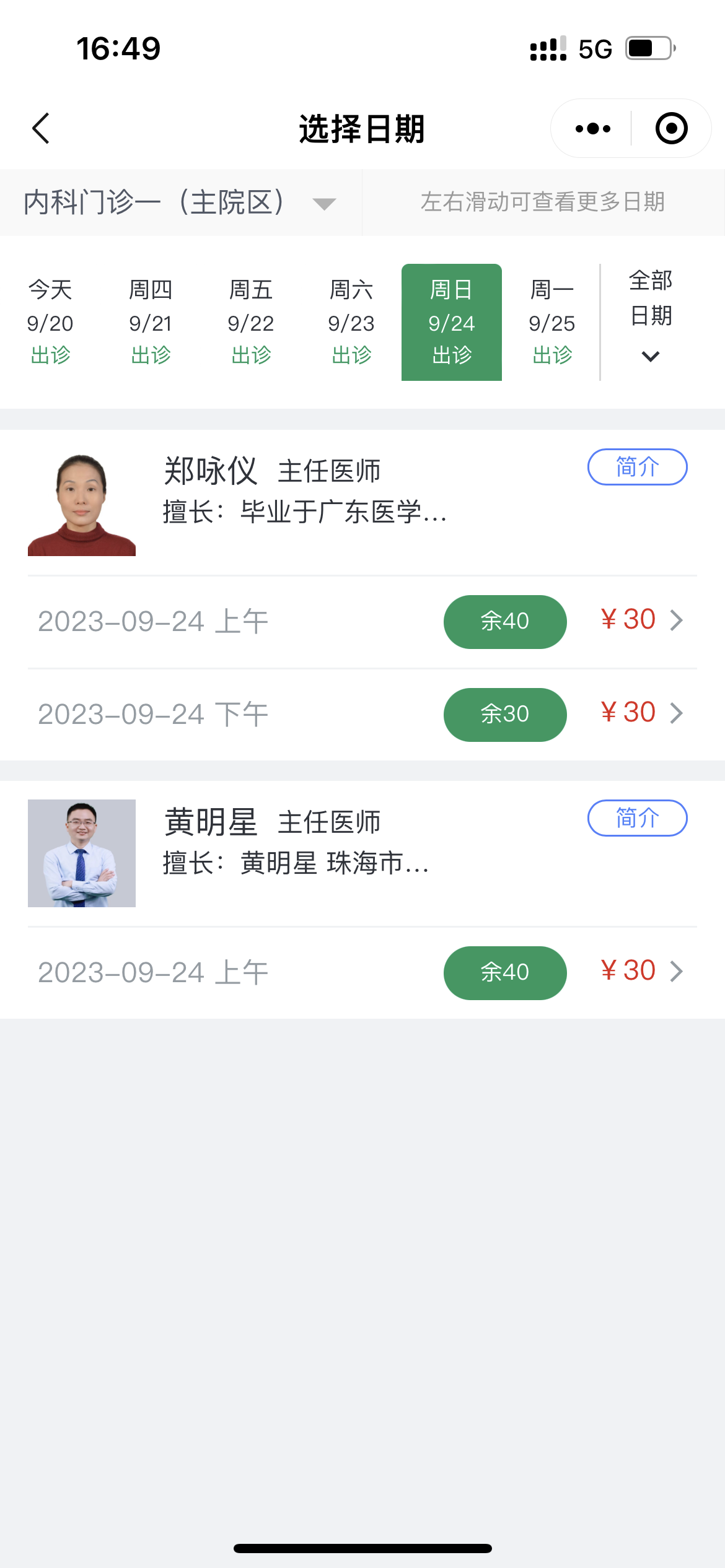Select today 9/20 in the date strip
The image size is (725, 1568).
coord(50,322)
